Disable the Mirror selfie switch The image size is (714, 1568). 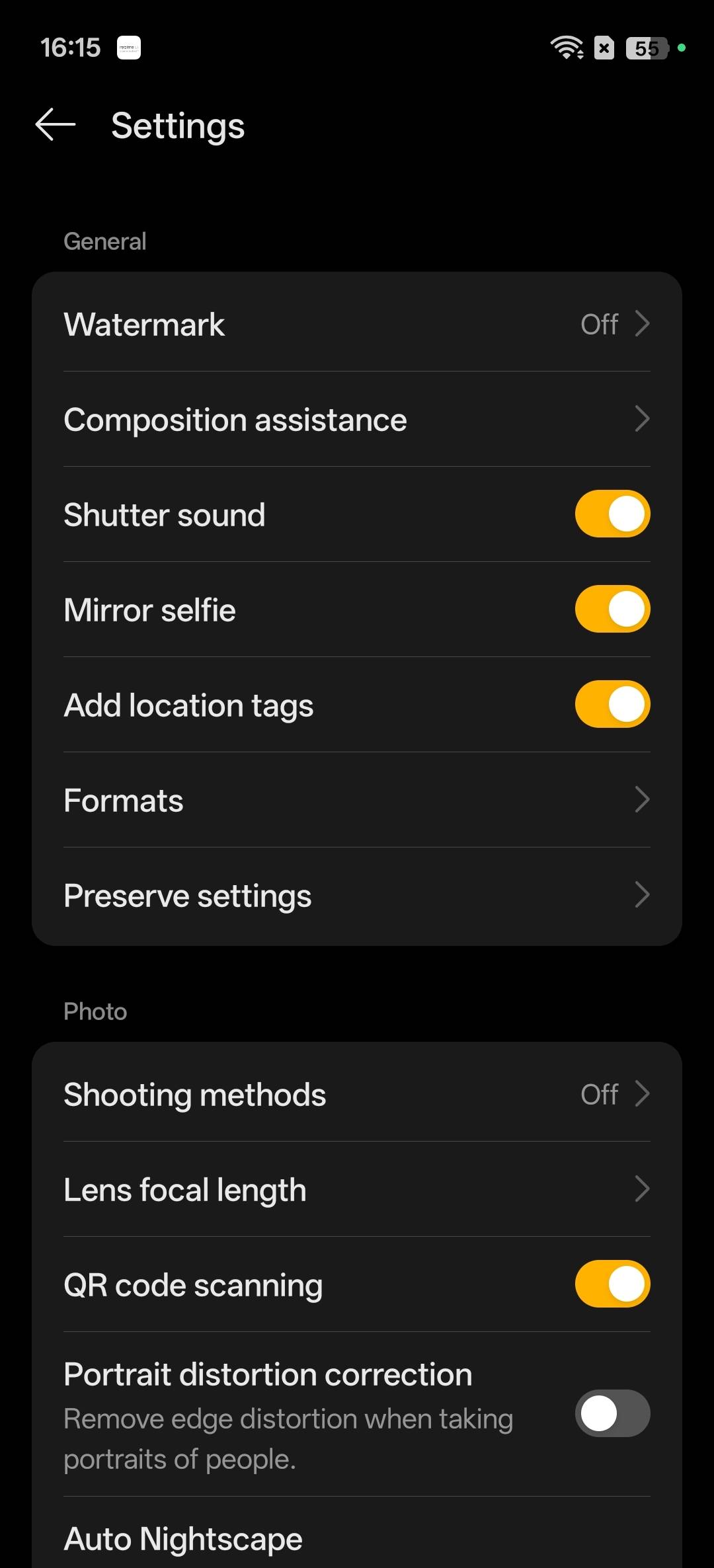click(612, 609)
